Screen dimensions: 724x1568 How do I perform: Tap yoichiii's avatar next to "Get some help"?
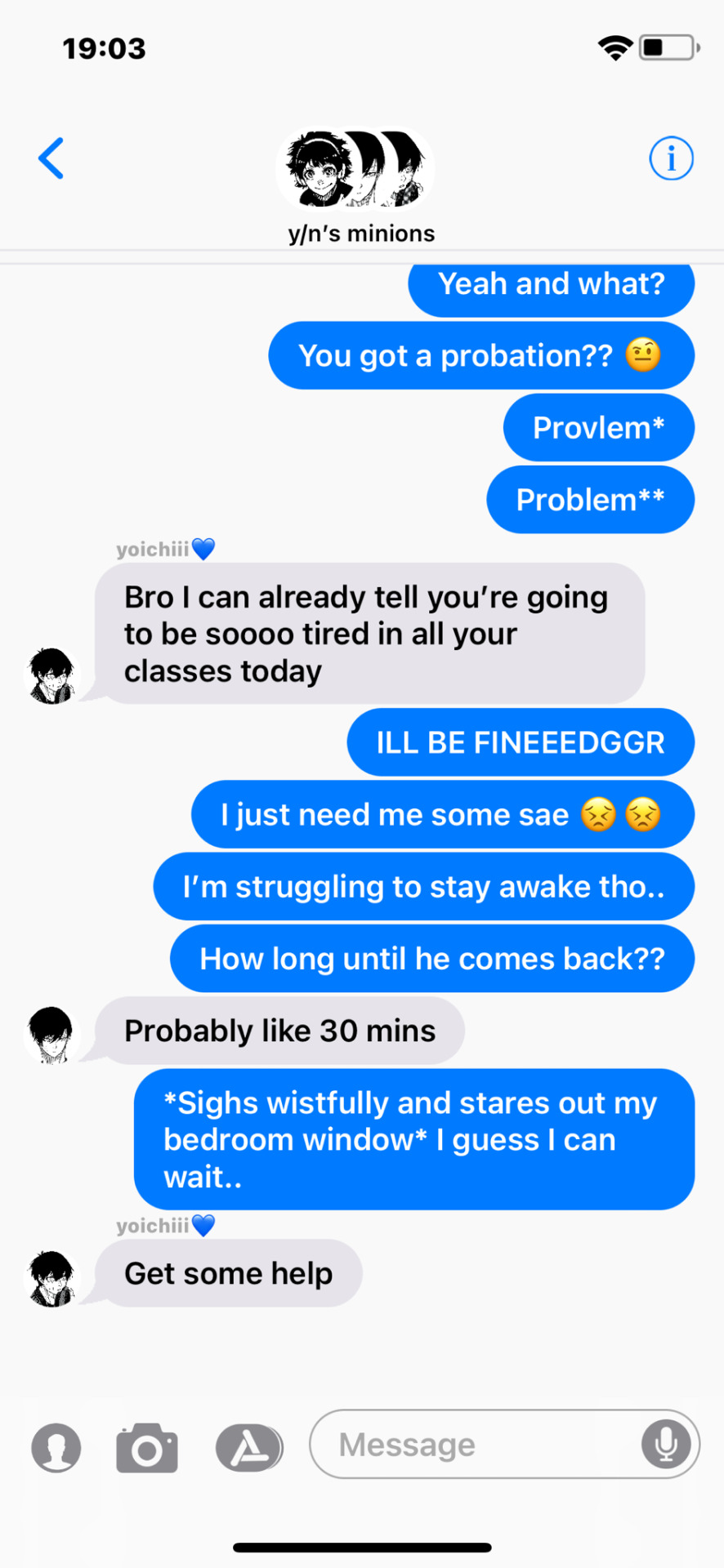tap(52, 1278)
